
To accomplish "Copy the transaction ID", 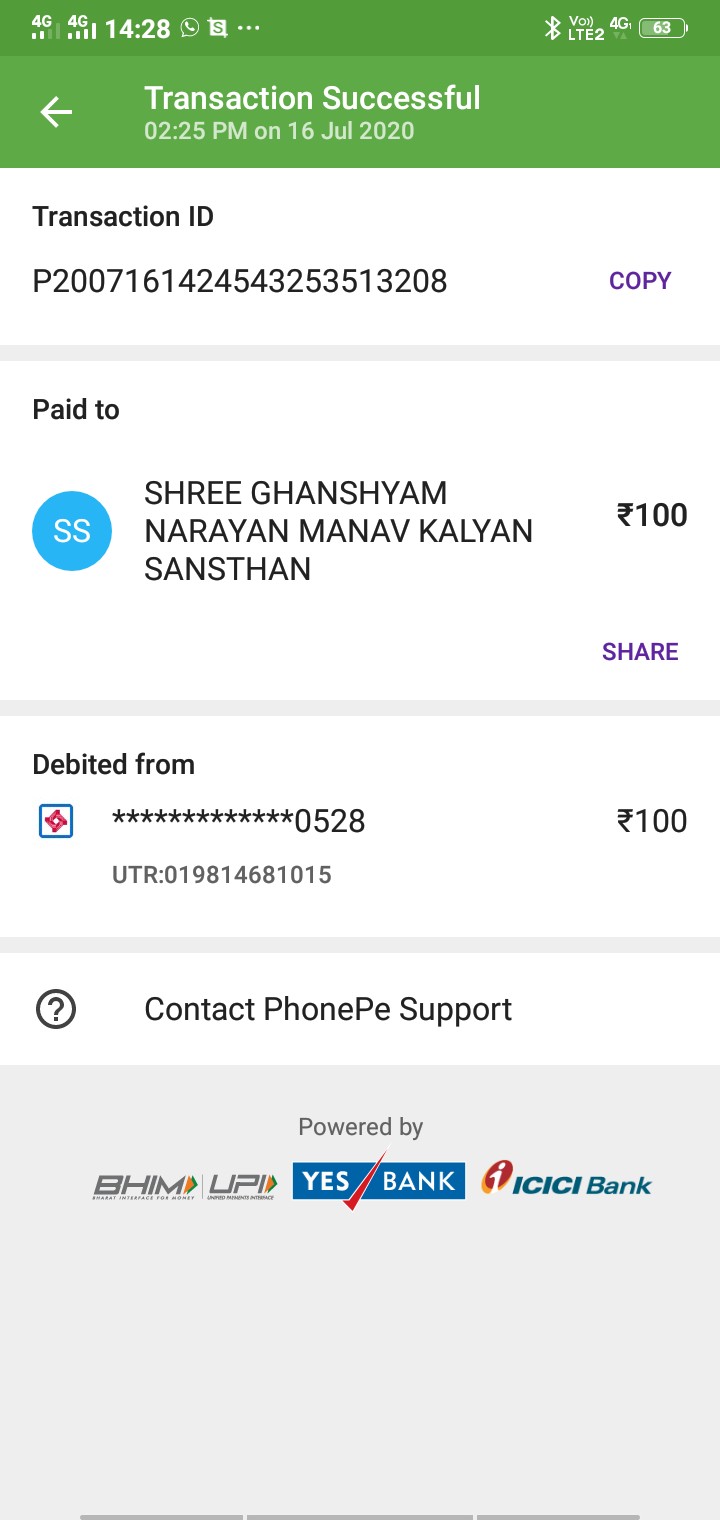I will pyautogui.click(x=640, y=281).
